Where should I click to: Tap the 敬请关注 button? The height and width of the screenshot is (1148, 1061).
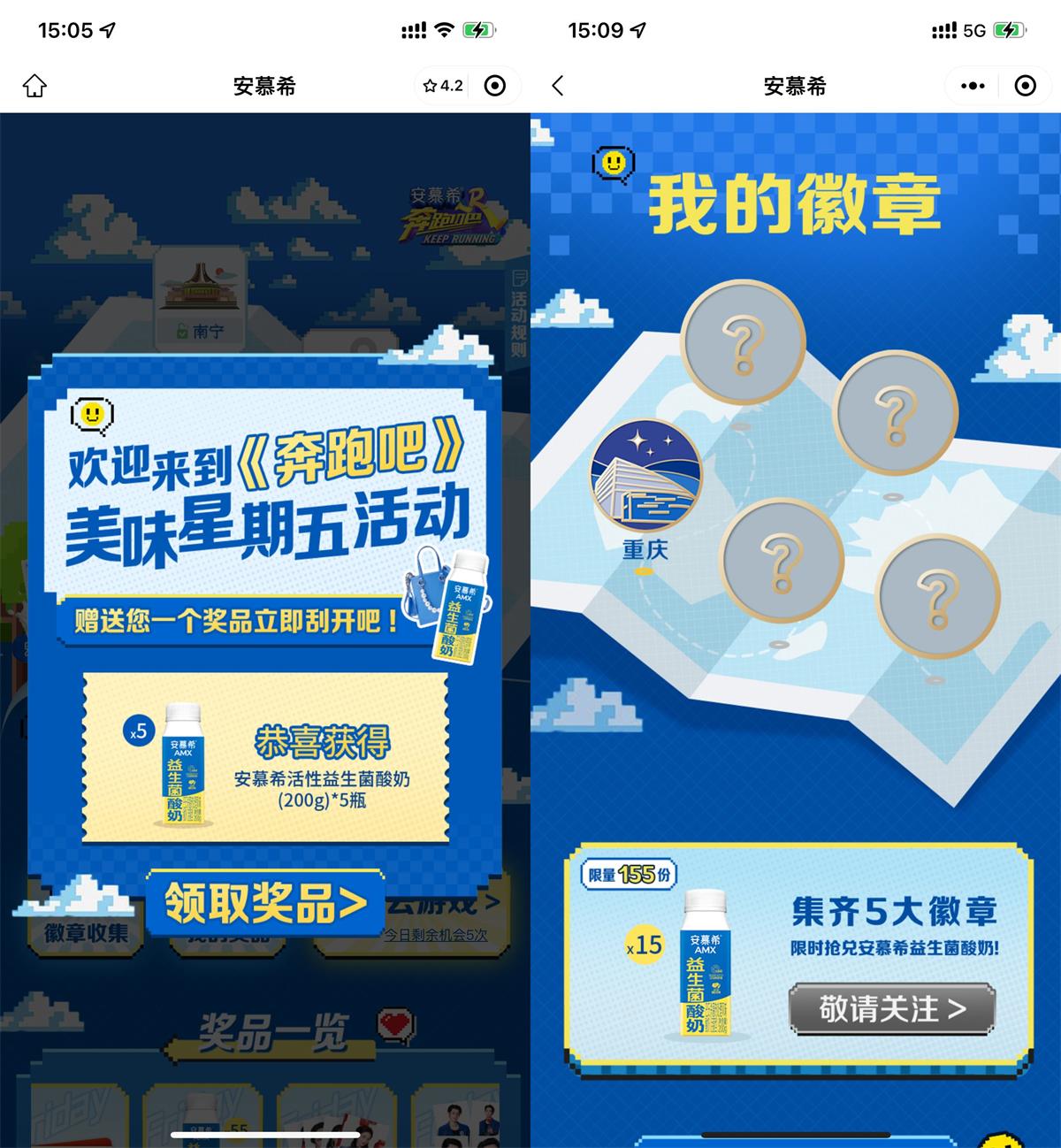pos(893,1007)
